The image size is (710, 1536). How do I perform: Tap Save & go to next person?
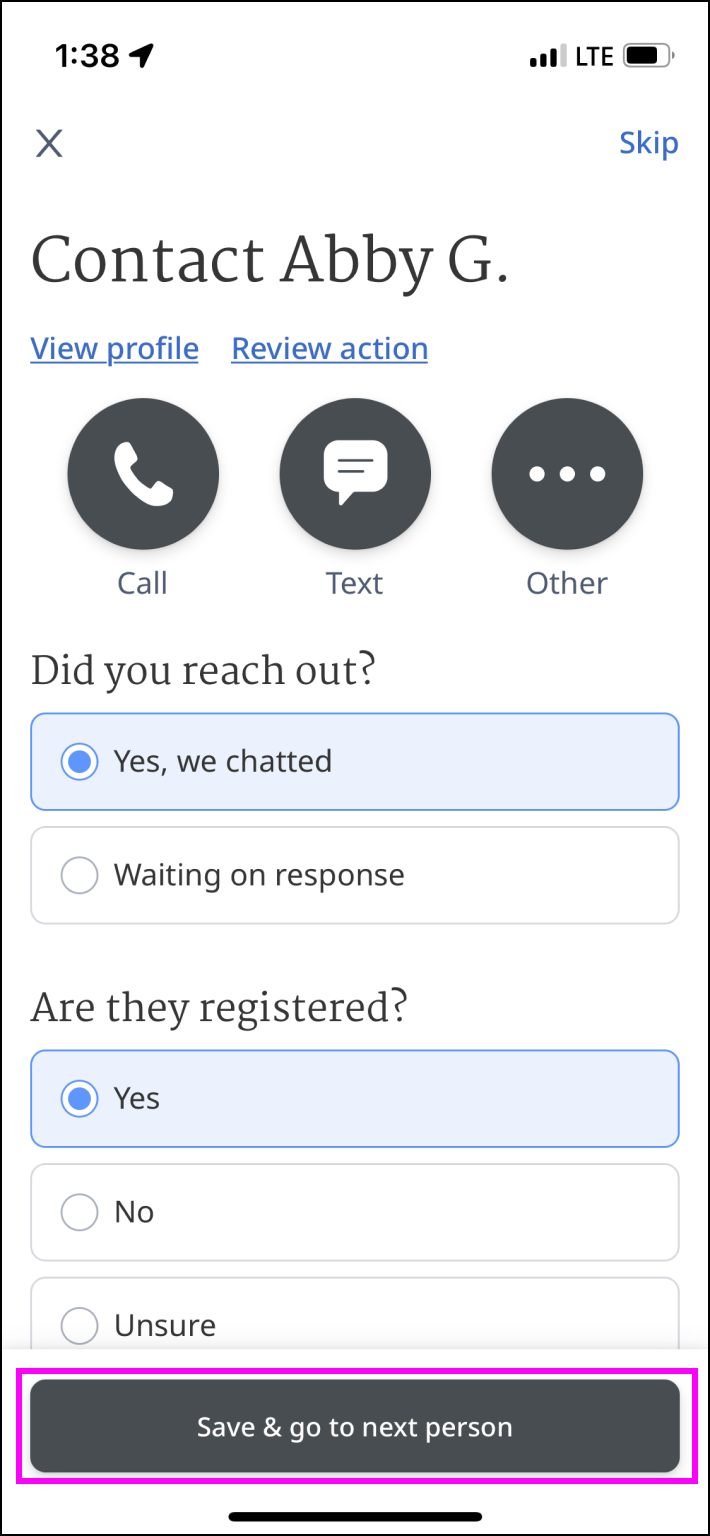click(355, 1427)
